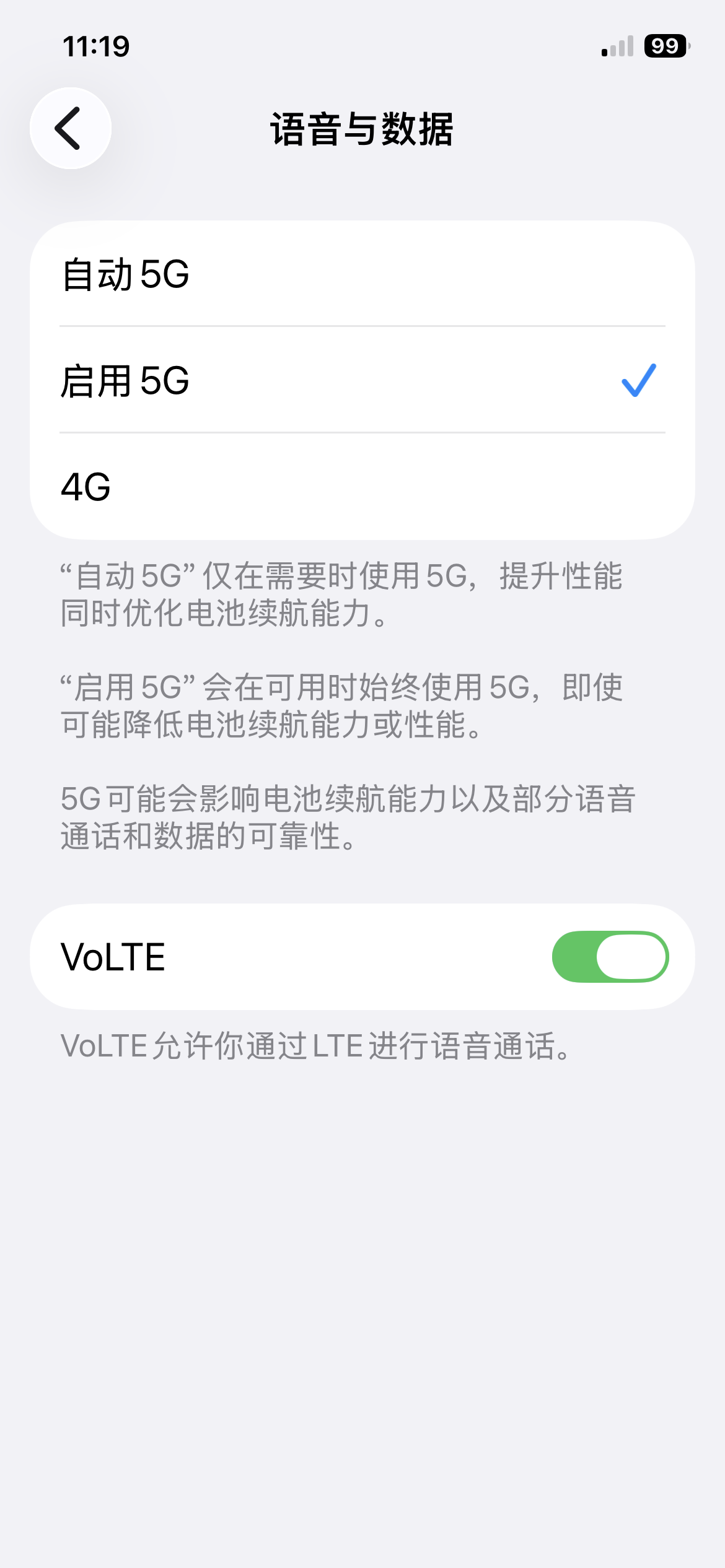Viewport: 725px width, 1568px height.
Task: Switch network mode to 4G
Action: (x=362, y=487)
